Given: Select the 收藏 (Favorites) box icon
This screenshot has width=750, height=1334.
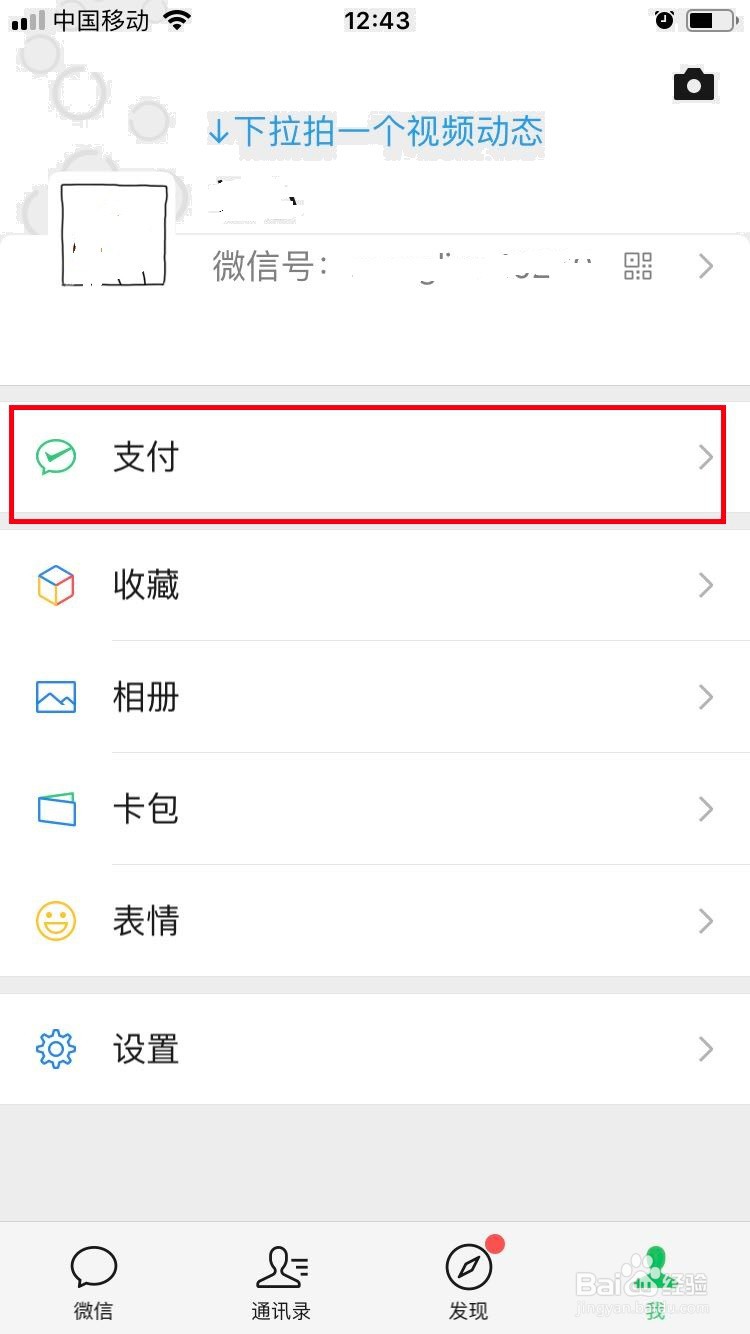Looking at the screenshot, I should [57, 585].
